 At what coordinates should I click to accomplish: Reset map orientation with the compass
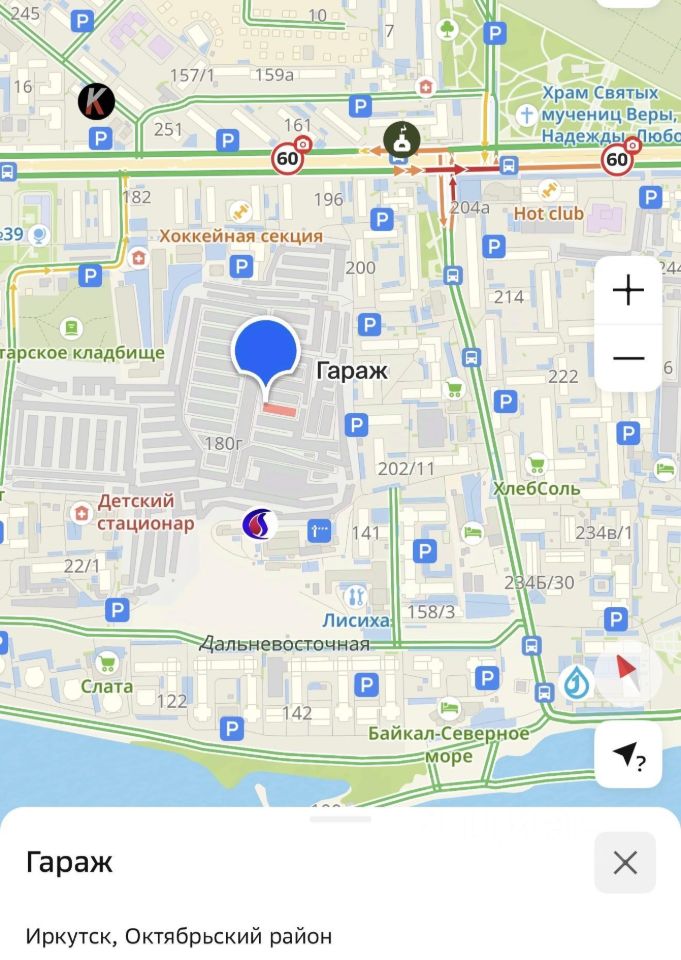(x=627, y=669)
